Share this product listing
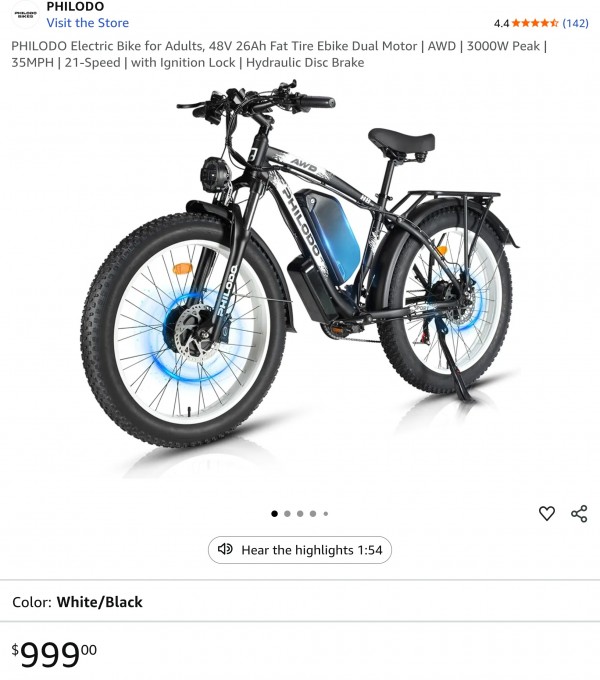Screen dimensions: 600x680 click(x=579, y=513)
